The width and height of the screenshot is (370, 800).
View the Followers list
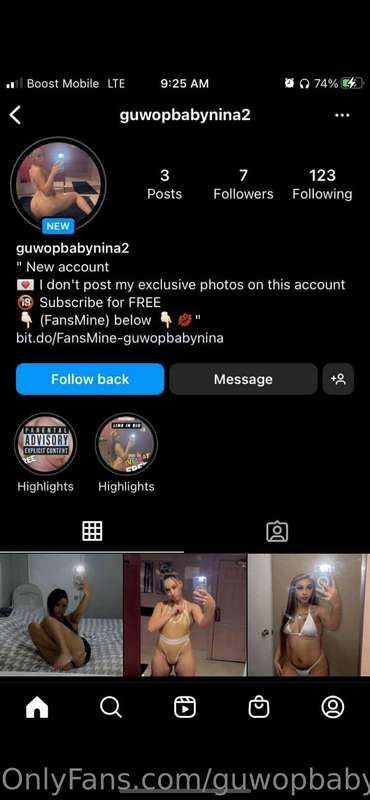[x=243, y=185]
